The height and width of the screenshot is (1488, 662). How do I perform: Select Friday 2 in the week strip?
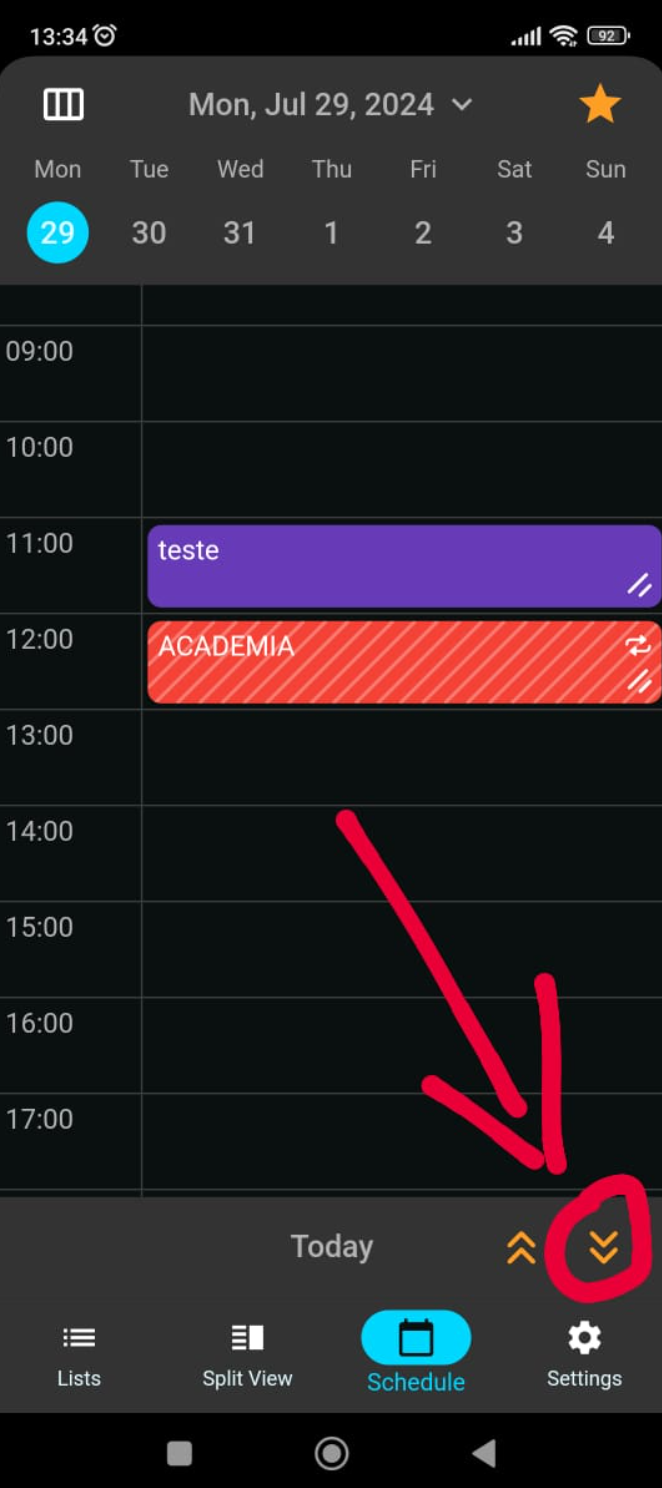(423, 232)
